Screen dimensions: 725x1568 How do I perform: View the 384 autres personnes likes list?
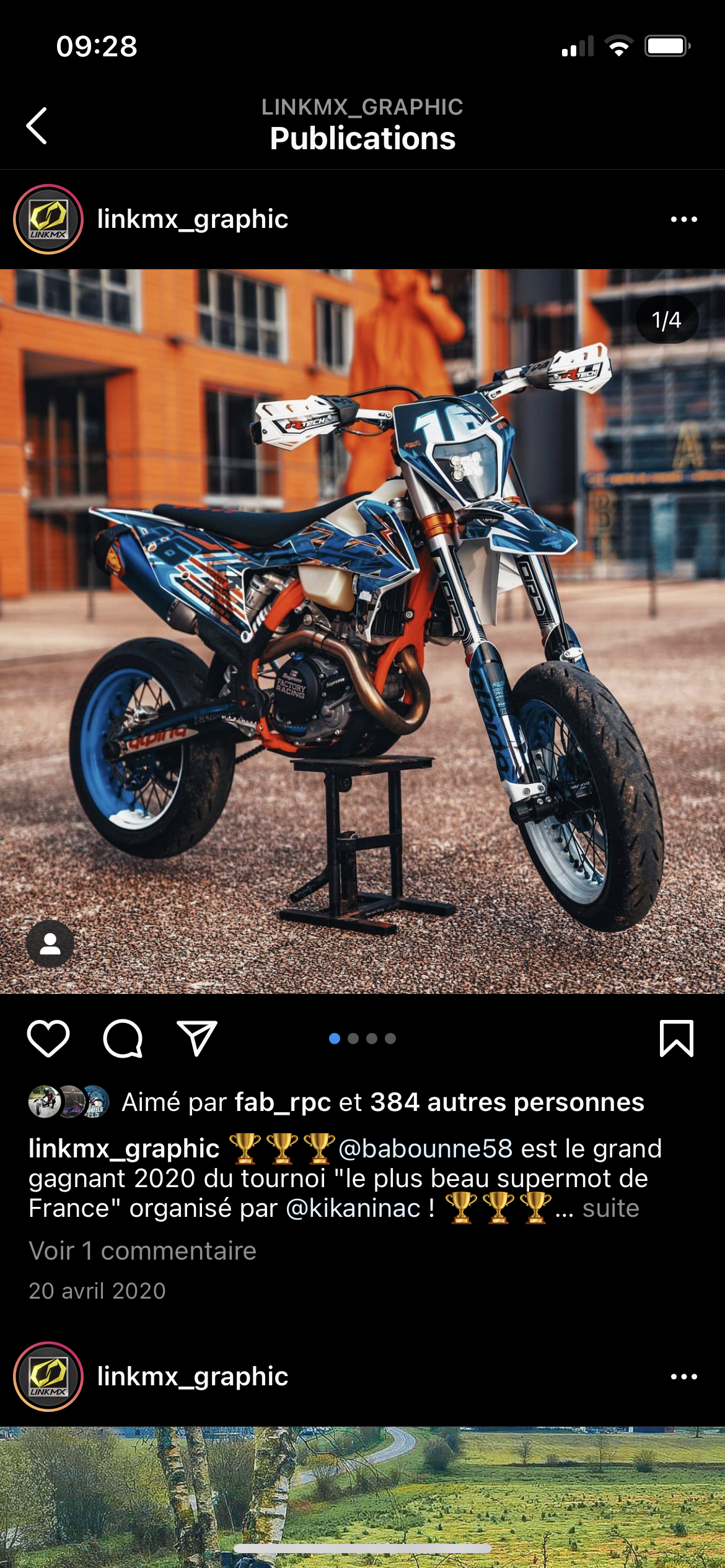(x=507, y=1102)
